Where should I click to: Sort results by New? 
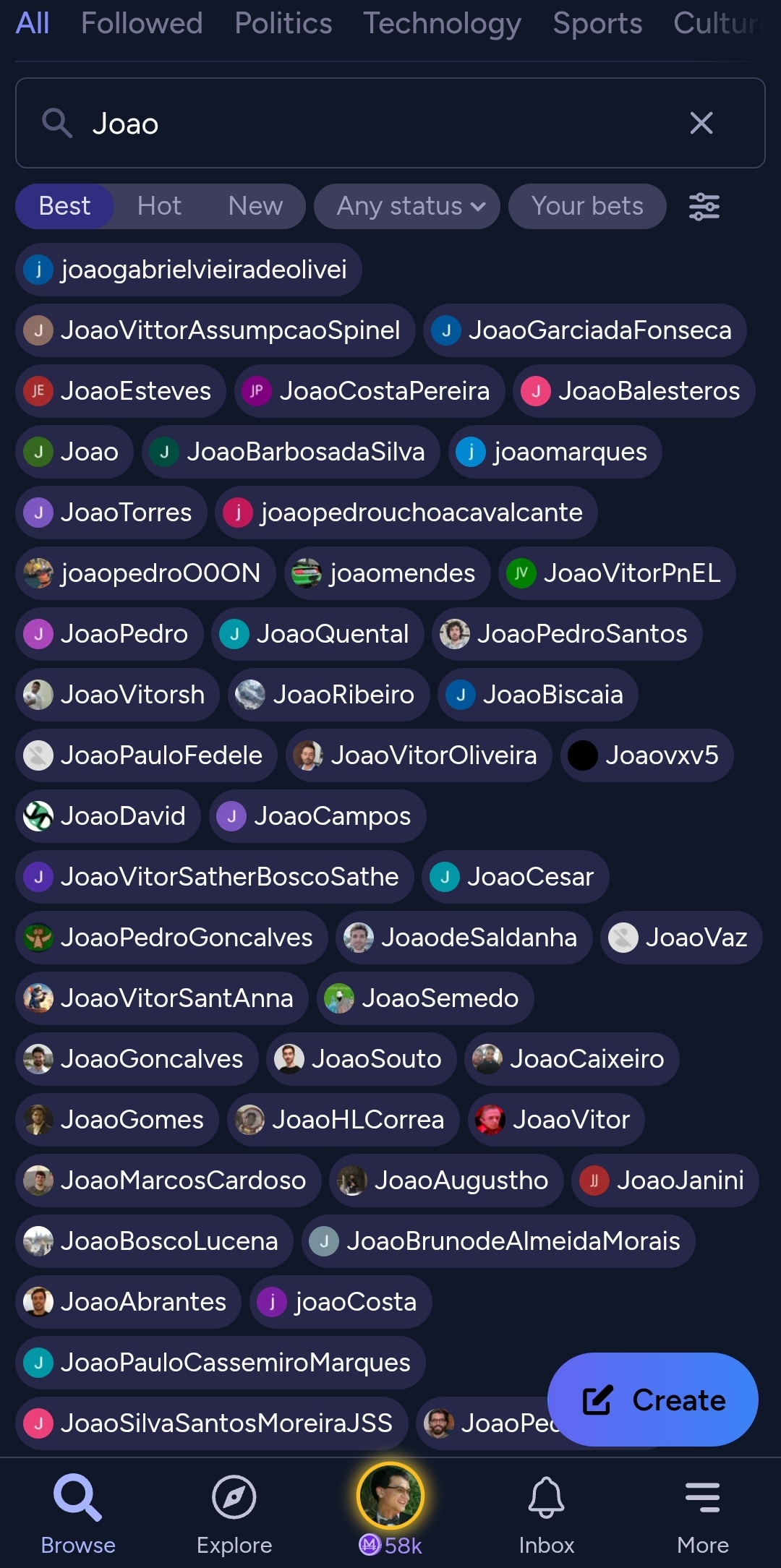click(x=255, y=206)
